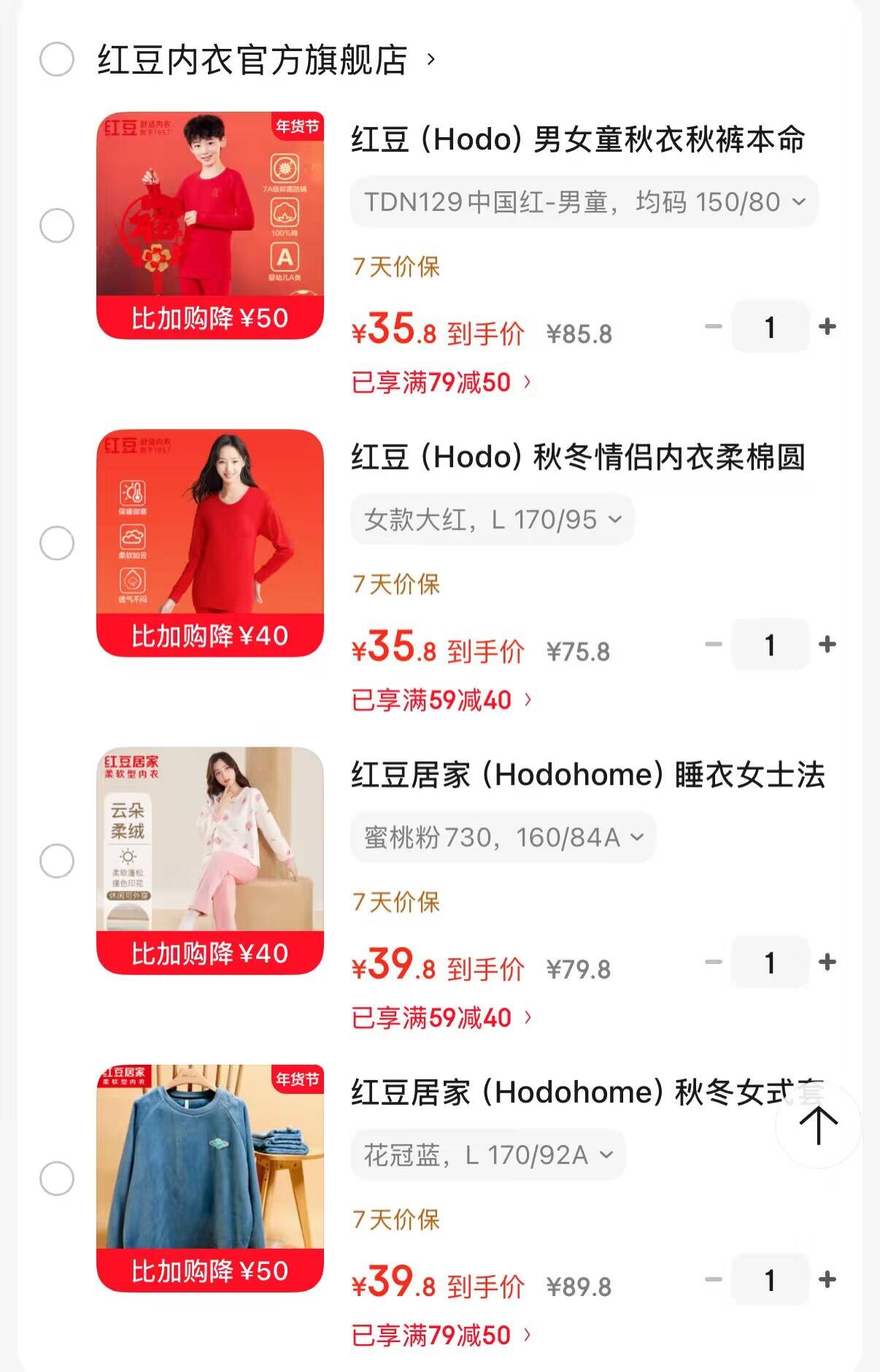This screenshot has height=1372, width=880.
Task: Add one more 秋冬情侣内衣
Action: (x=827, y=644)
